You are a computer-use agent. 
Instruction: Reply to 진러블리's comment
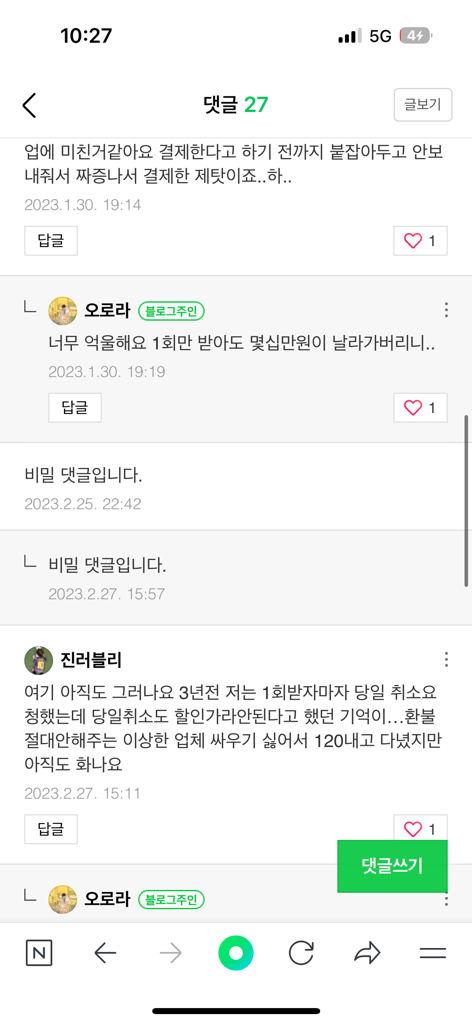click(x=51, y=829)
